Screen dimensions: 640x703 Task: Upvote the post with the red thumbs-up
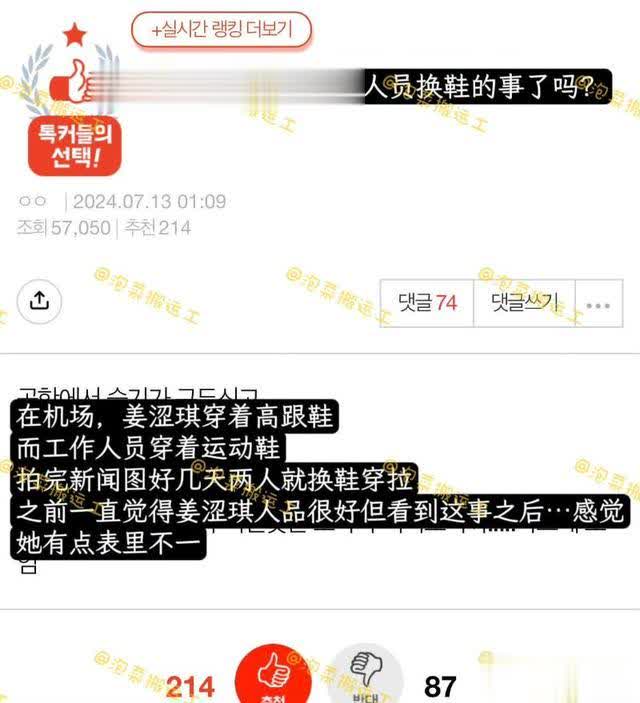pos(263,678)
